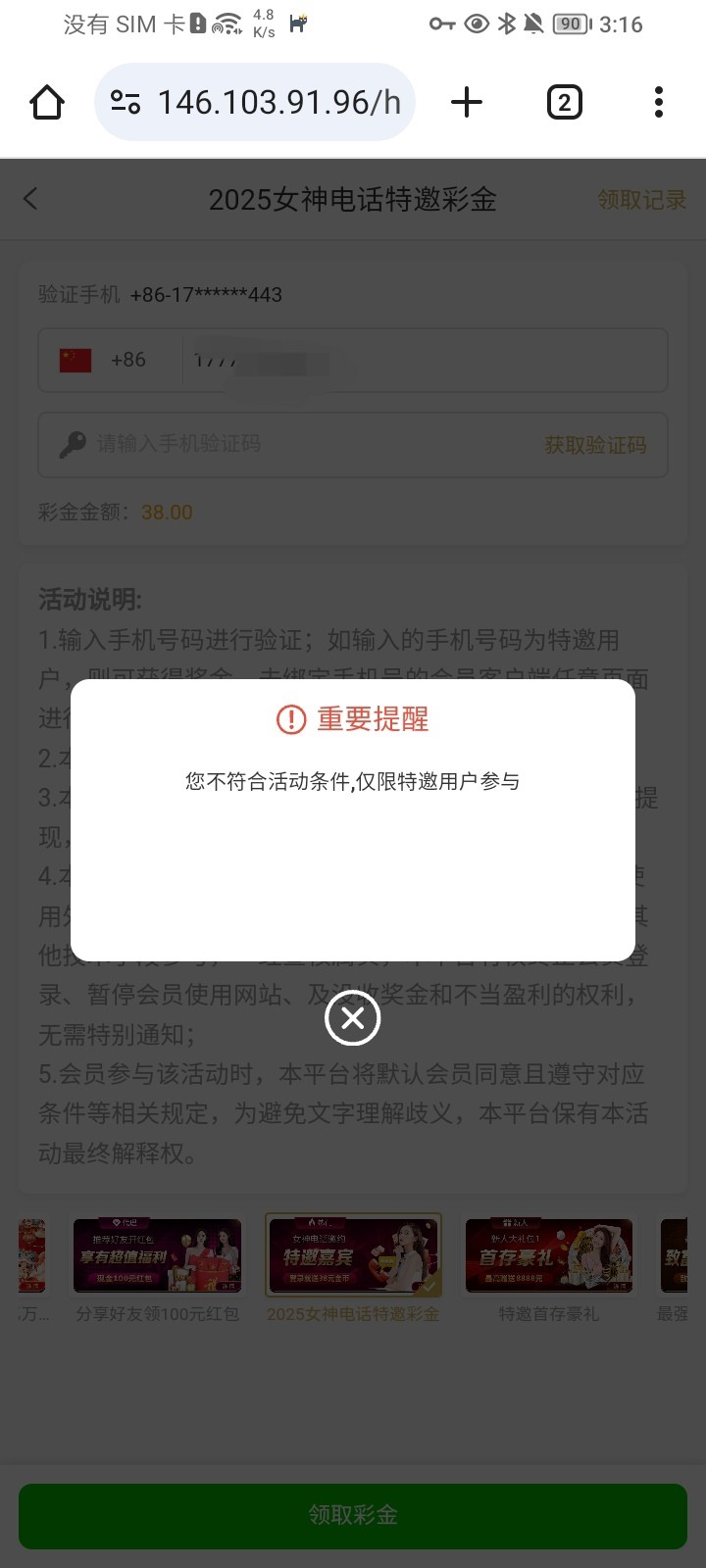Tap the browser home icon
706x1568 pixels.
click(x=46, y=101)
